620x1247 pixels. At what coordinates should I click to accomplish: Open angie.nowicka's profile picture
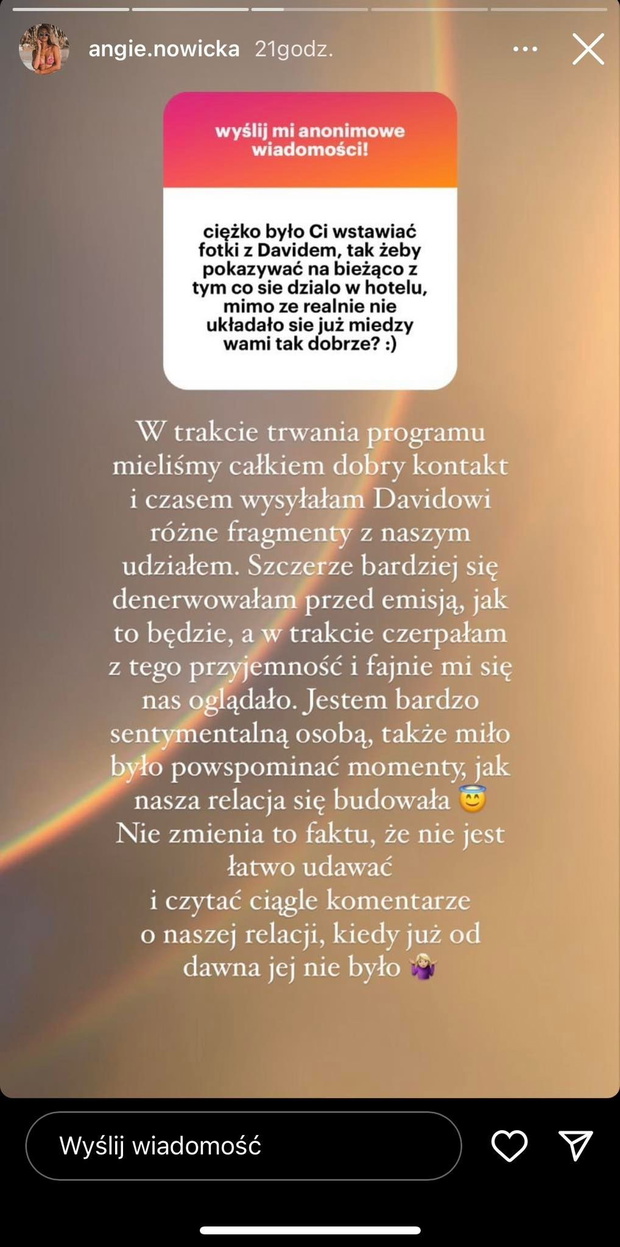click(x=44, y=49)
